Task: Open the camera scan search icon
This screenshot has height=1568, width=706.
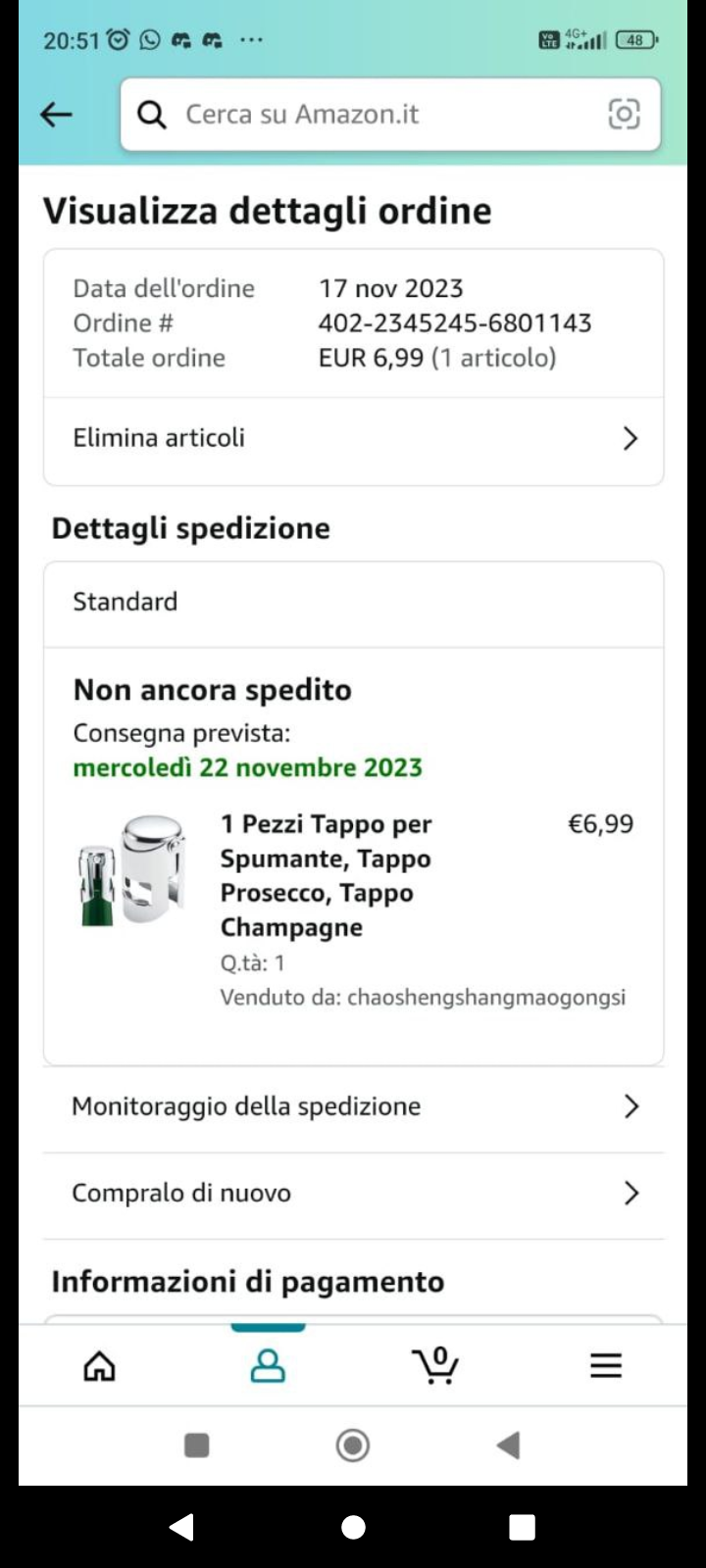Action: point(624,115)
